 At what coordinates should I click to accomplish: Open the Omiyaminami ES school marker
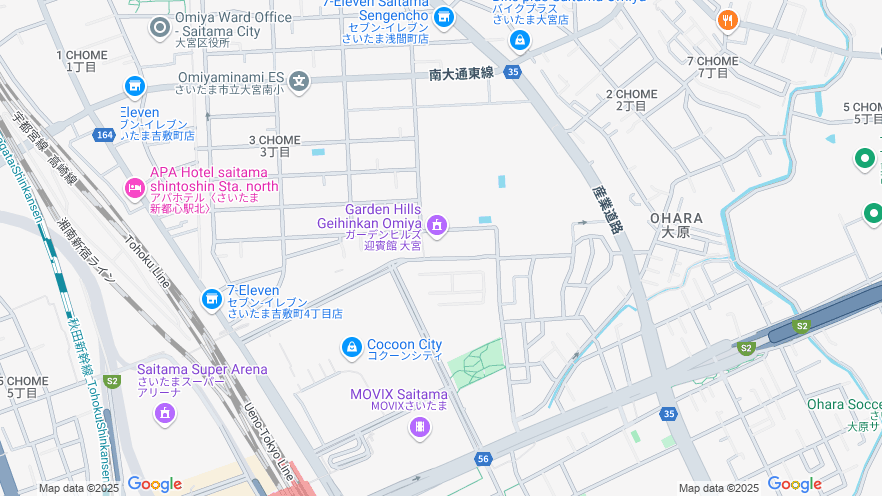pyautogui.click(x=298, y=80)
